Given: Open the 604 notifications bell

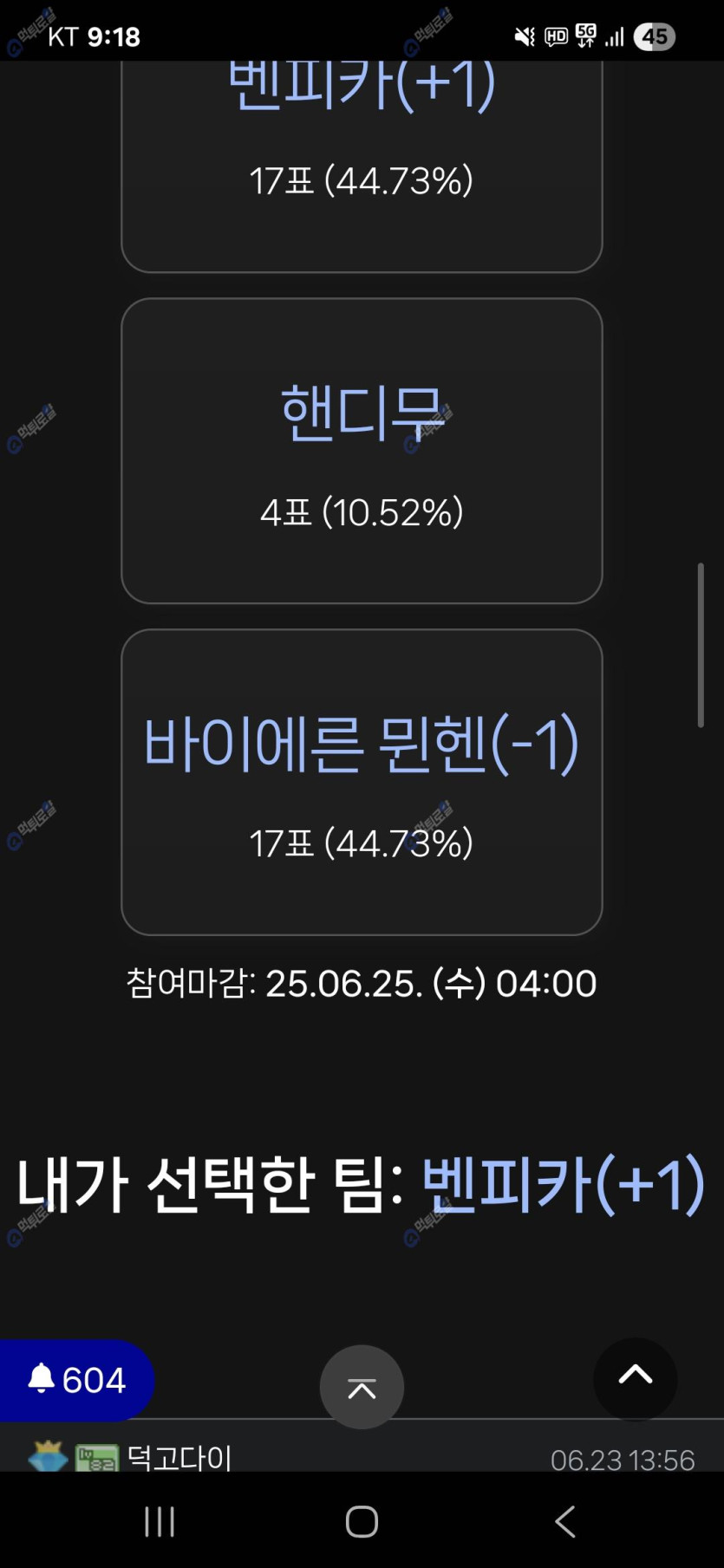Looking at the screenshot, I should [76, 1380].
